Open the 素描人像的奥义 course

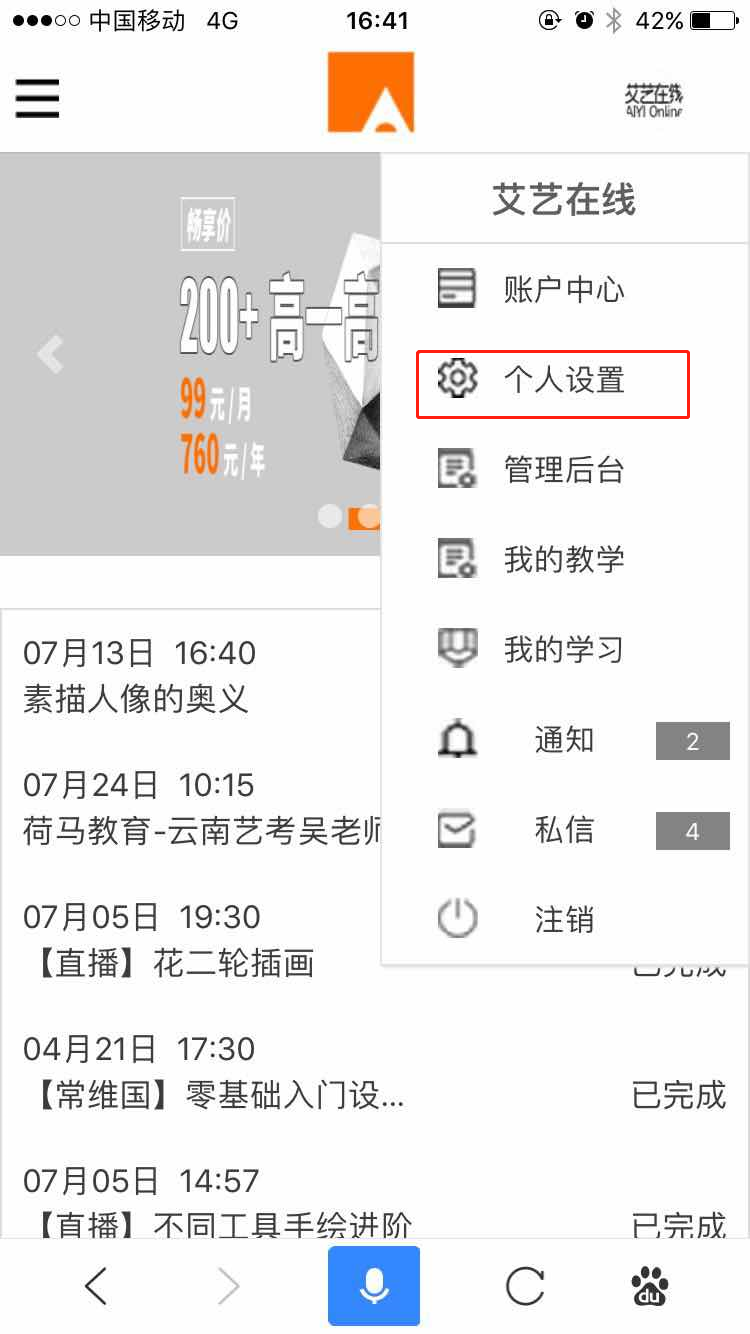136,699
